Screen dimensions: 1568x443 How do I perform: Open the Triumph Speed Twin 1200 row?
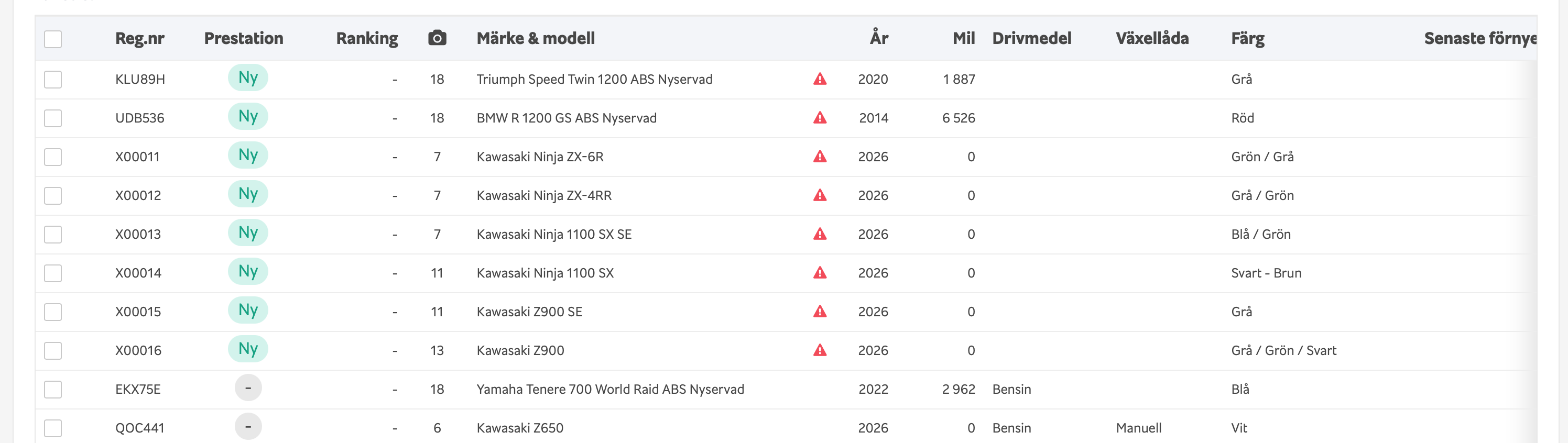(x=593, y=79)
